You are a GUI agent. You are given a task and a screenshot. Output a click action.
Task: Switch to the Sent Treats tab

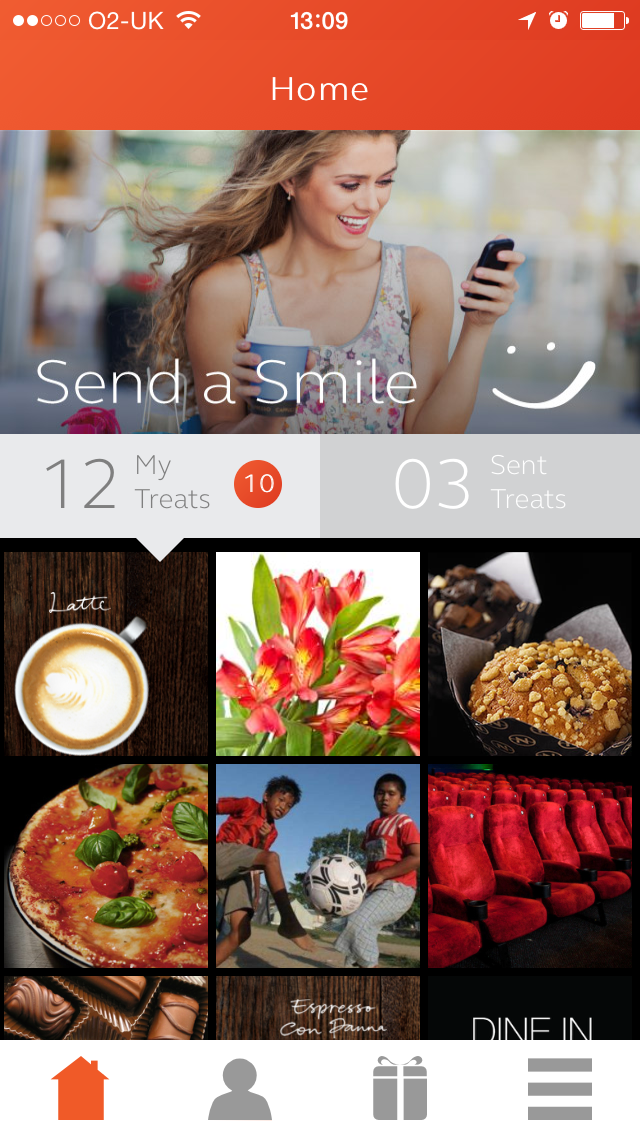[x=480, y=485]
